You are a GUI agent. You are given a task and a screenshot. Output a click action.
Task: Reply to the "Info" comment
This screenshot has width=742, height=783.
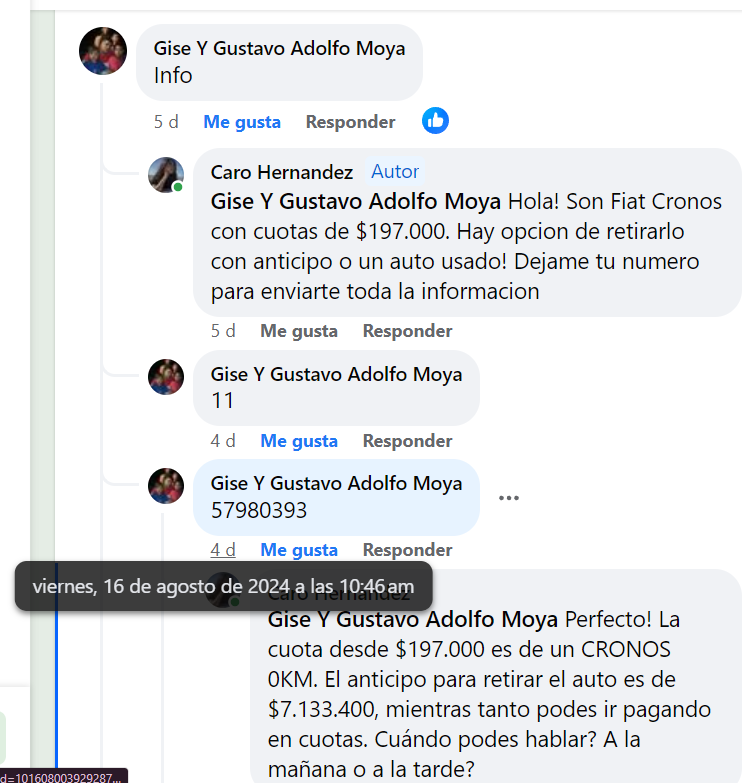[x=350, y=122]
